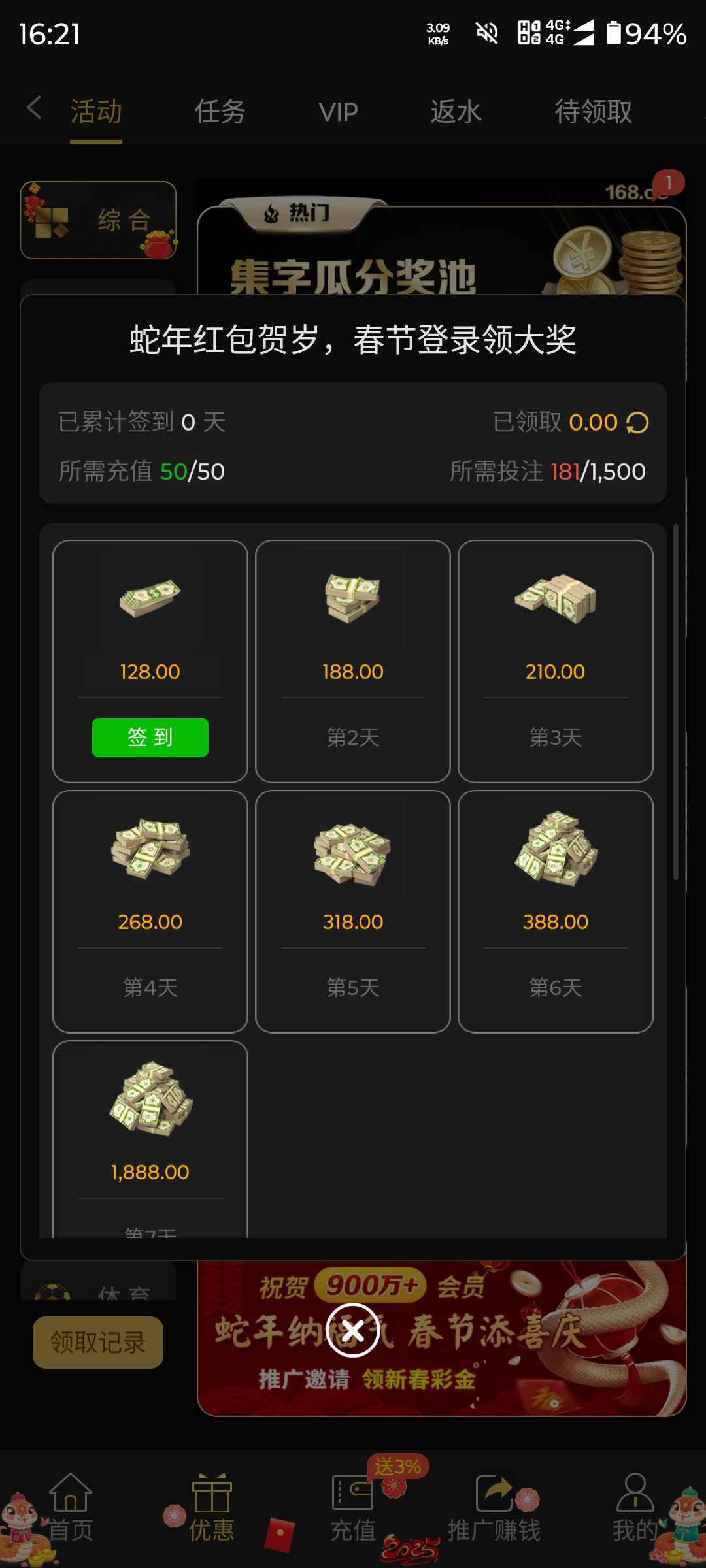Select the day 6 reward card 388.00
Screen dimensions: 706x1568
click(556, 911)
